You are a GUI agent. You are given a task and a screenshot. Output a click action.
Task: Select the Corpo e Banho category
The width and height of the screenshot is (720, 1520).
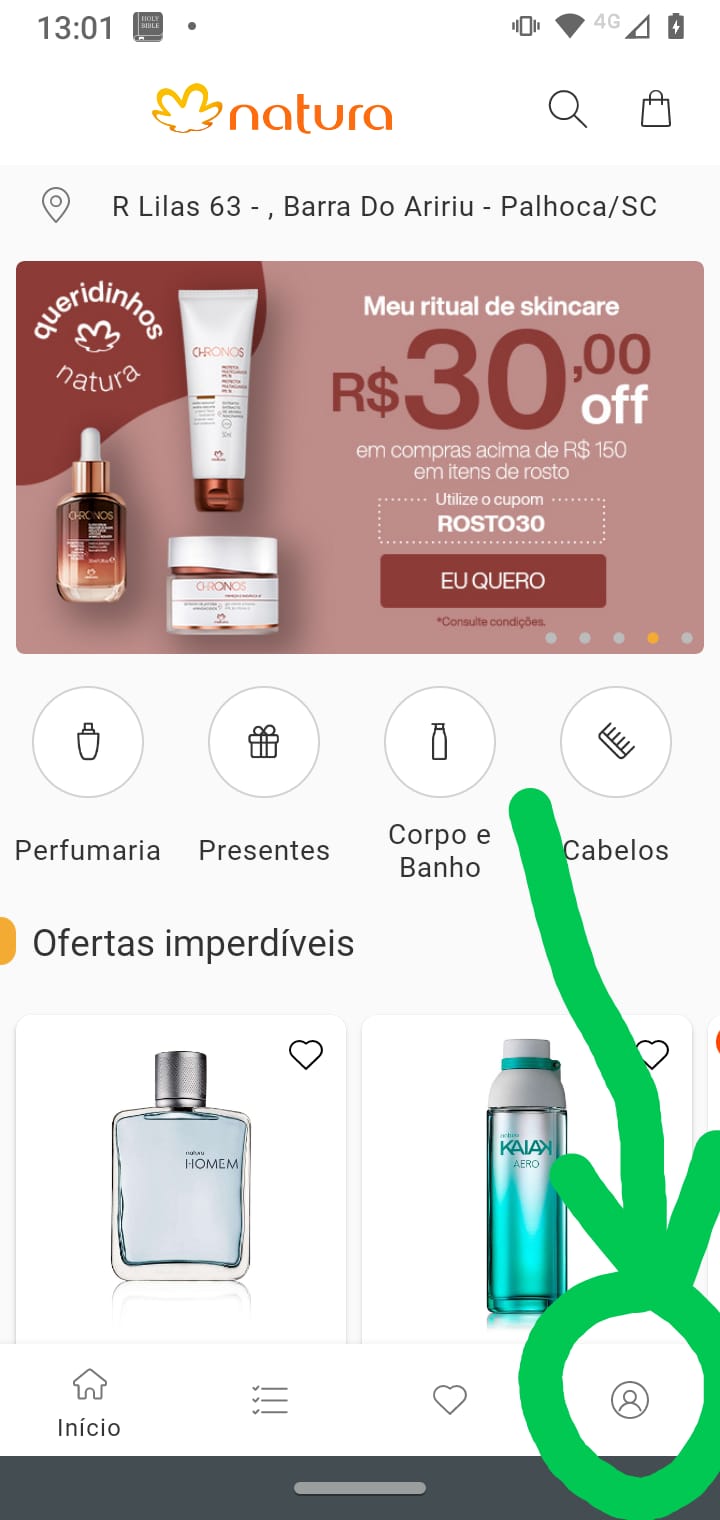tap(440, 743)
